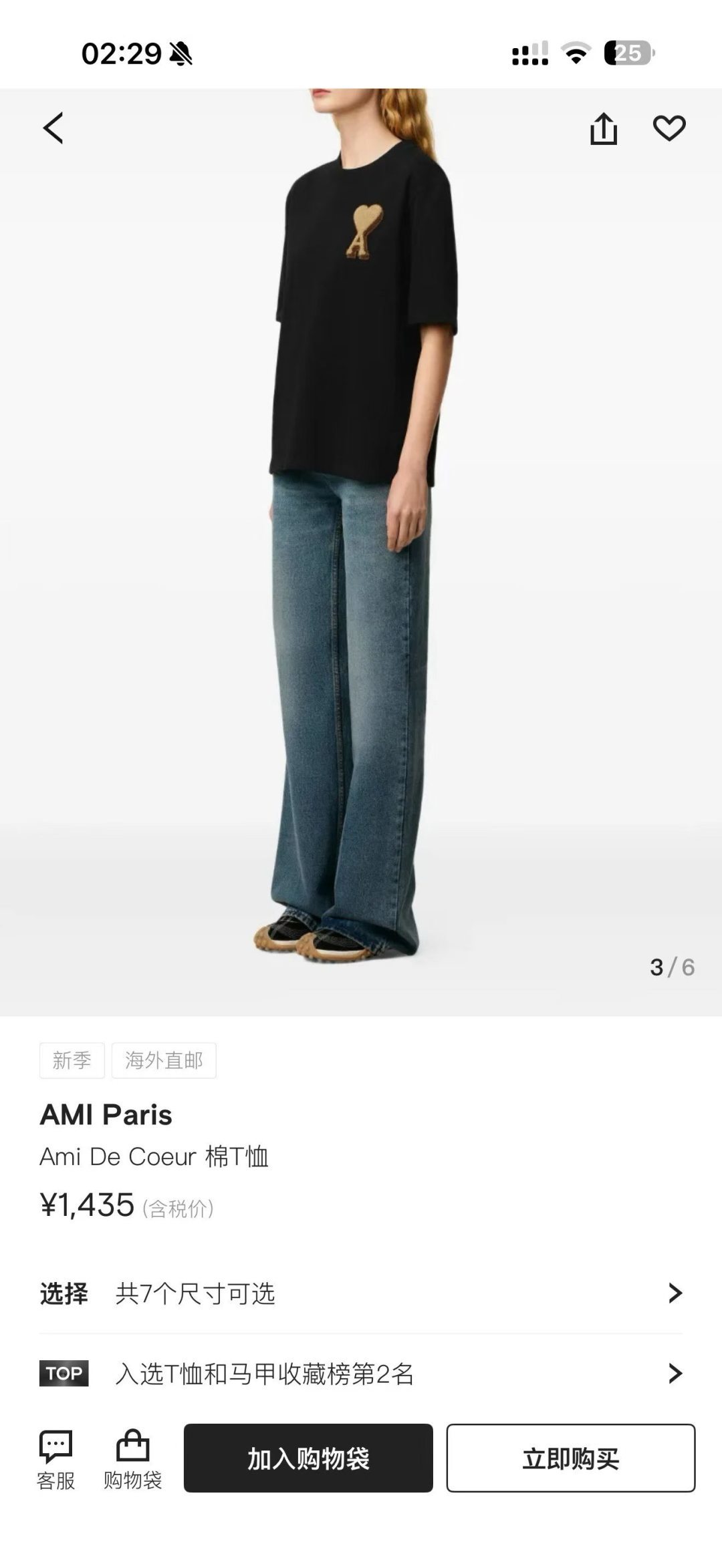
Task: Open the product photo of the model
Action: [x=361, y=552]
